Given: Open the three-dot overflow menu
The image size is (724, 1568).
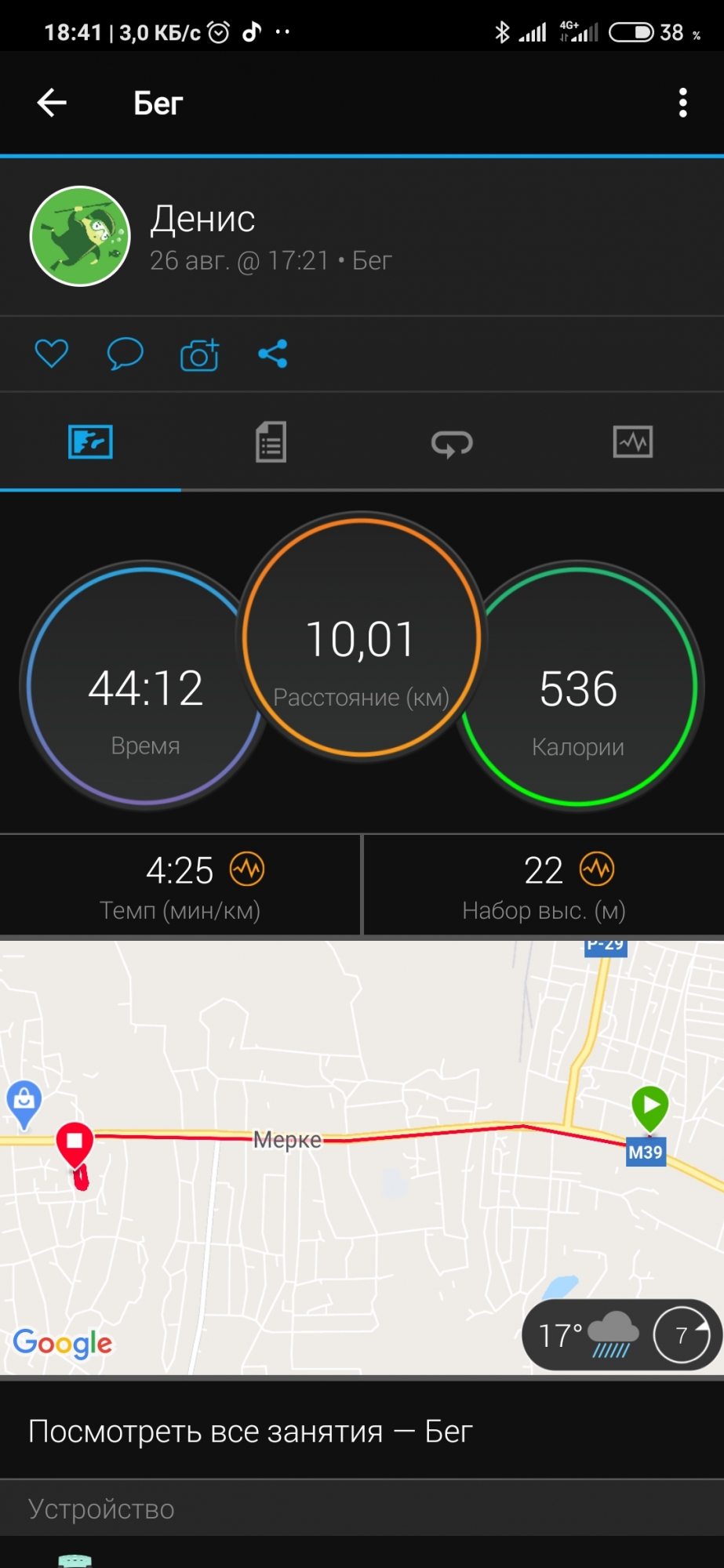Looking at the screenshot, I should (682, 103).
